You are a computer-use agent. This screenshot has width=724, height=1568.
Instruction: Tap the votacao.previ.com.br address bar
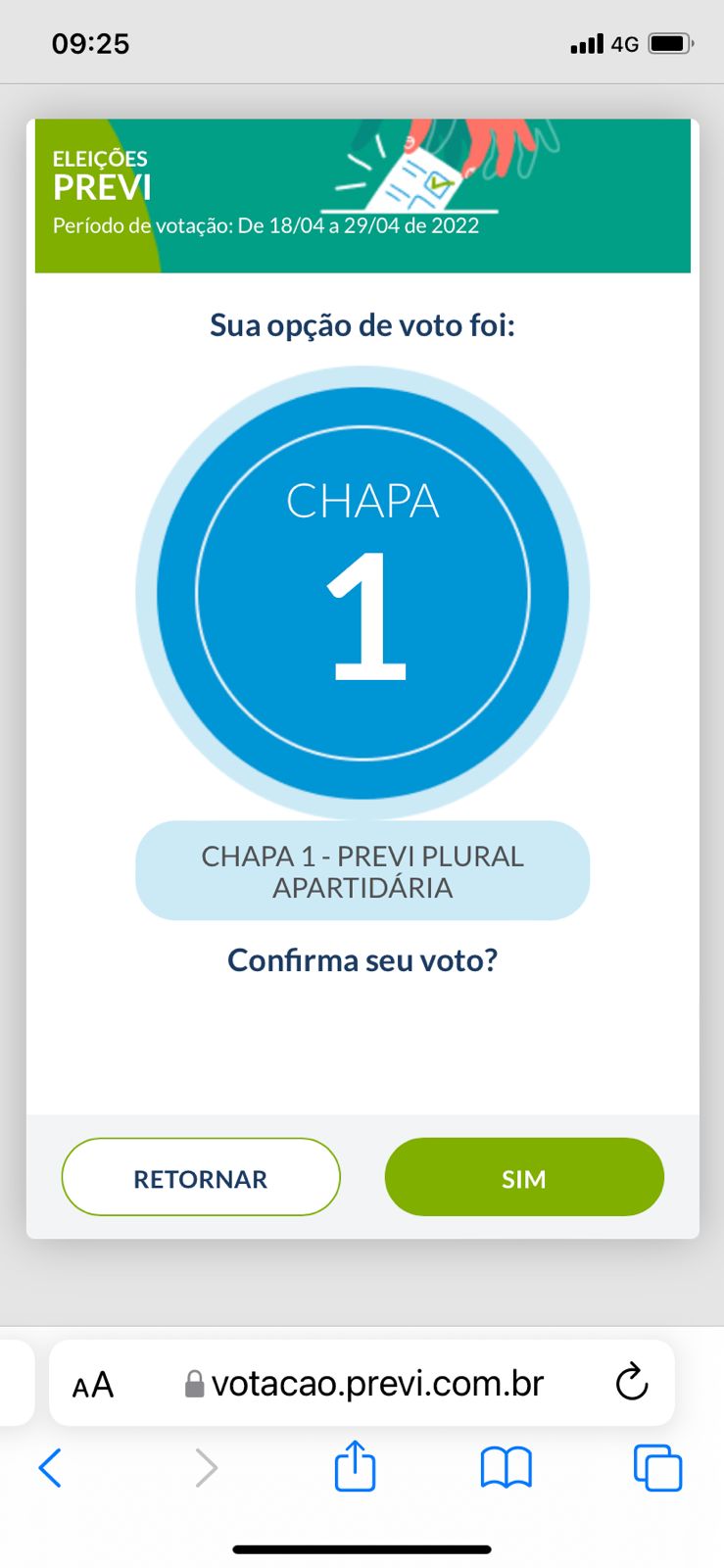(x=377, y=1384)
